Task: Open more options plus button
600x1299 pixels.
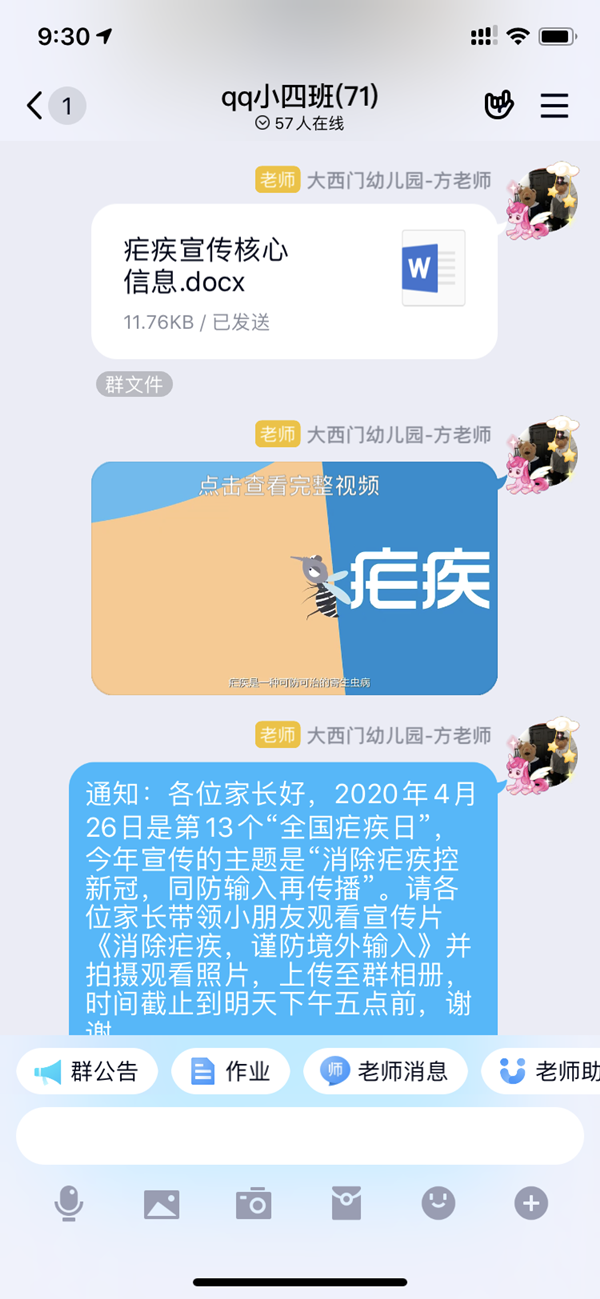Action: (x=531, y=1204)
